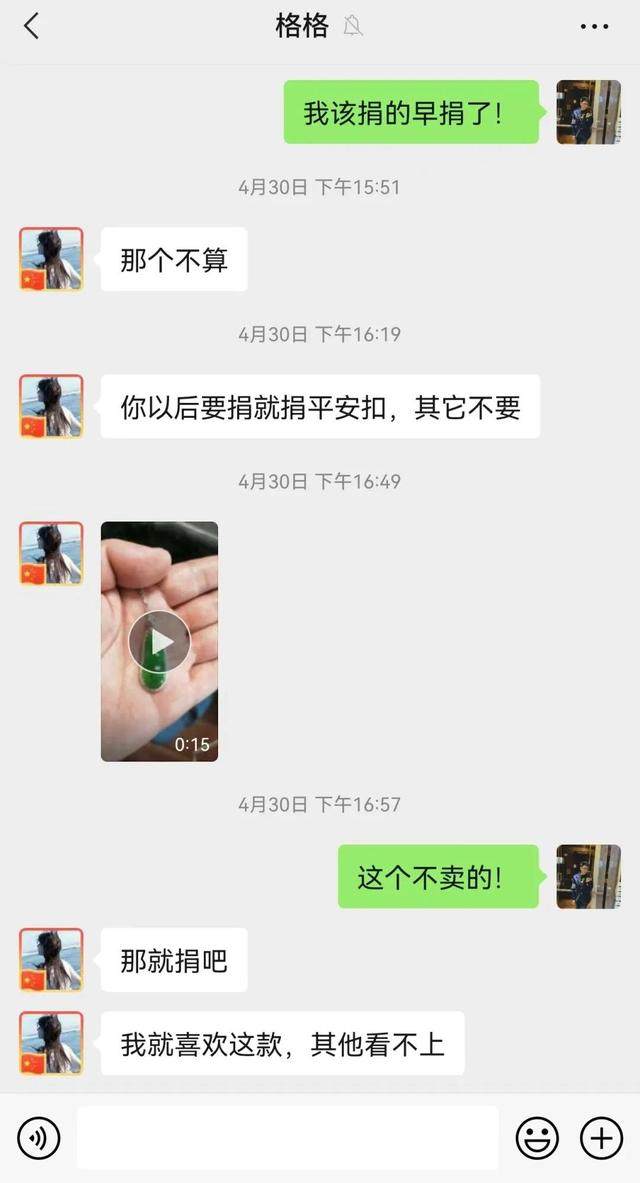Viewport: 640px width, 1183px height.
Task: Go back to the chat list
Action: click(31, 26)
